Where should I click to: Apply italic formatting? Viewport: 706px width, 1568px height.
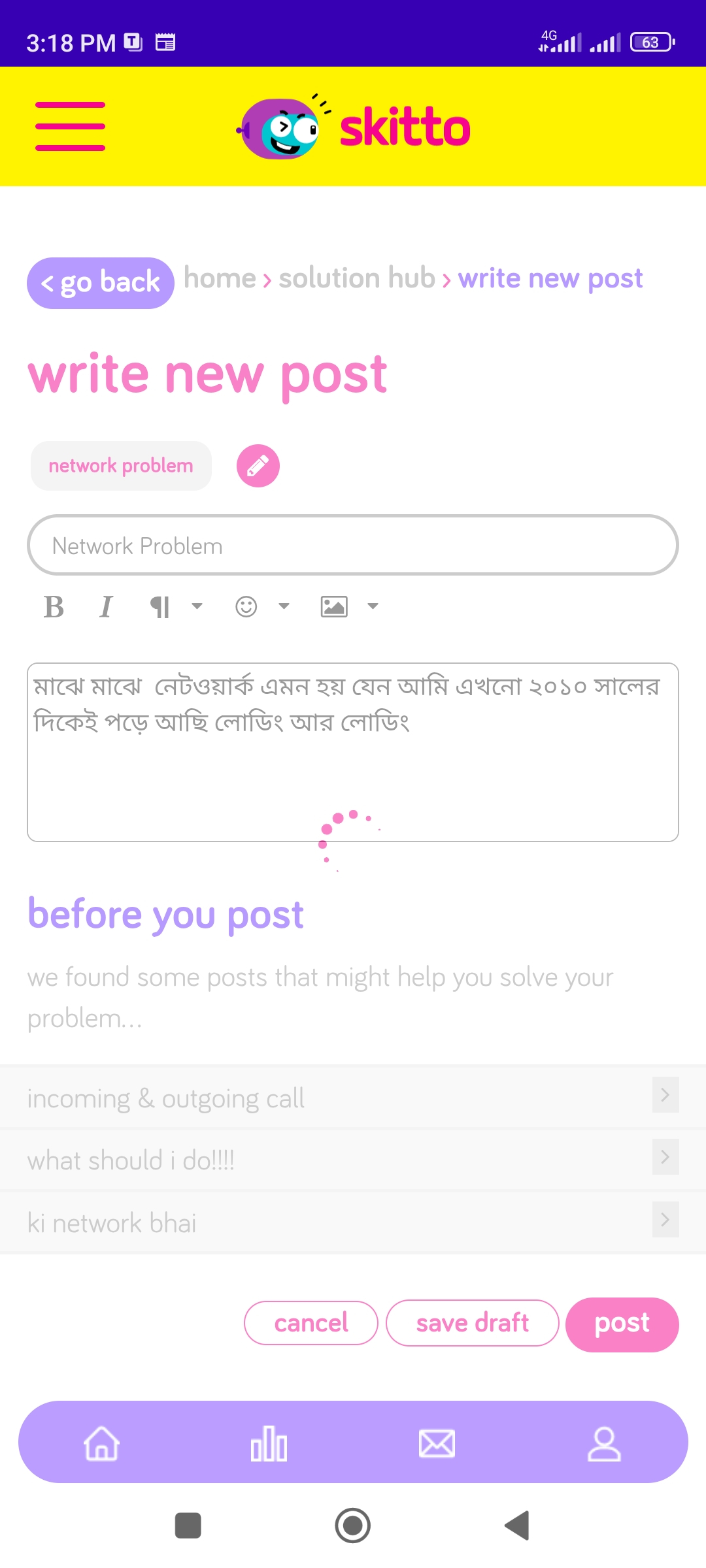[x=106, y=607]
